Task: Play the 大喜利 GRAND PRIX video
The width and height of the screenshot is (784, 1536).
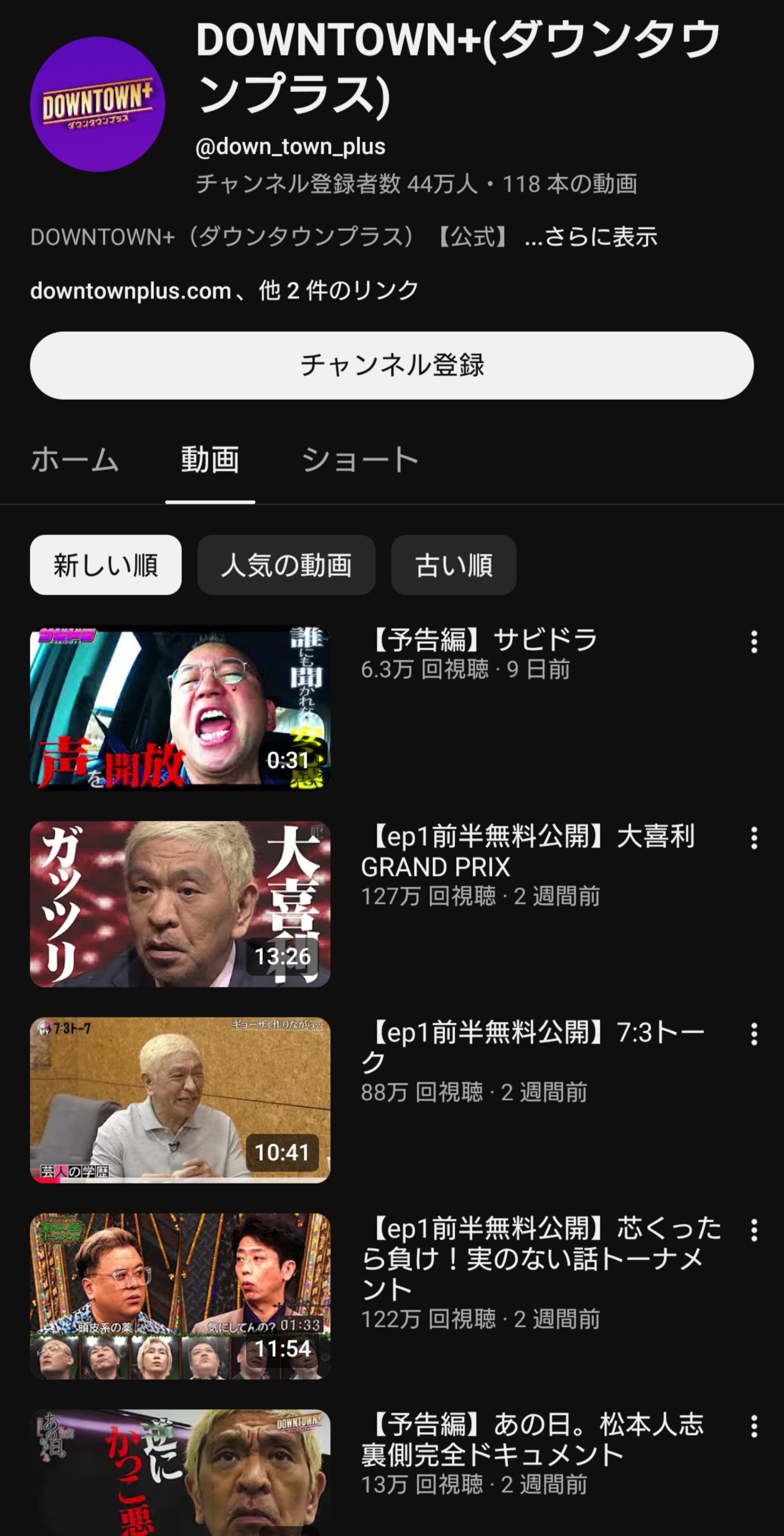Action: pyautogui.click(x=180, y=903)
